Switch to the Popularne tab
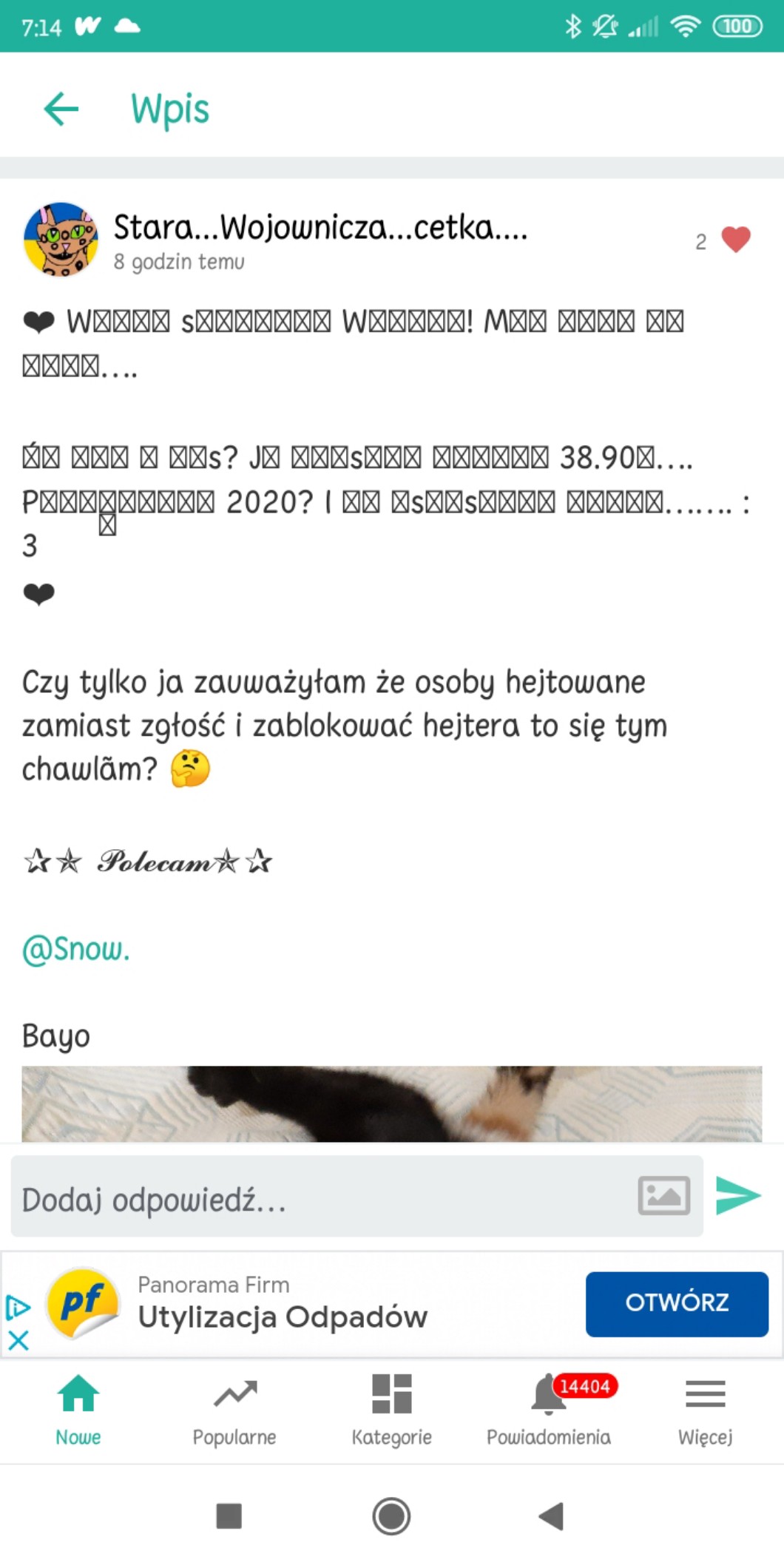Image resolution: width=784 pixels, height=1568 pixels. point(234,1410)
